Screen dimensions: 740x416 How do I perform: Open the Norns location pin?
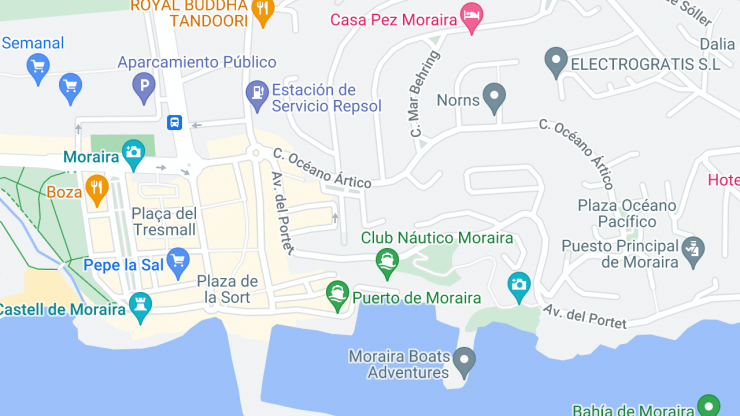pos(493,98)
